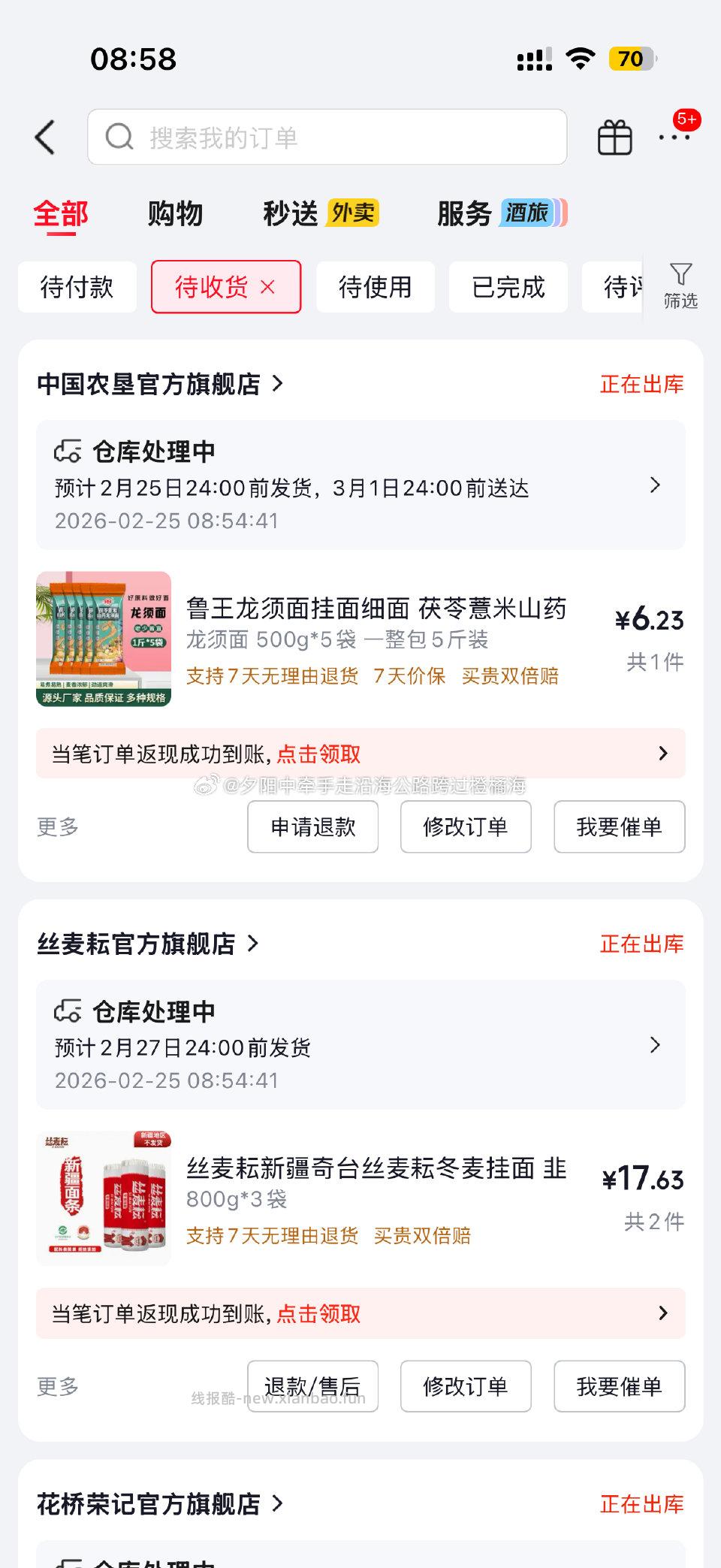Viewport: 721px width, 1568px height.
Task: Tap the delivery truck icon in 仓库处理中
Action: [70, 450]
